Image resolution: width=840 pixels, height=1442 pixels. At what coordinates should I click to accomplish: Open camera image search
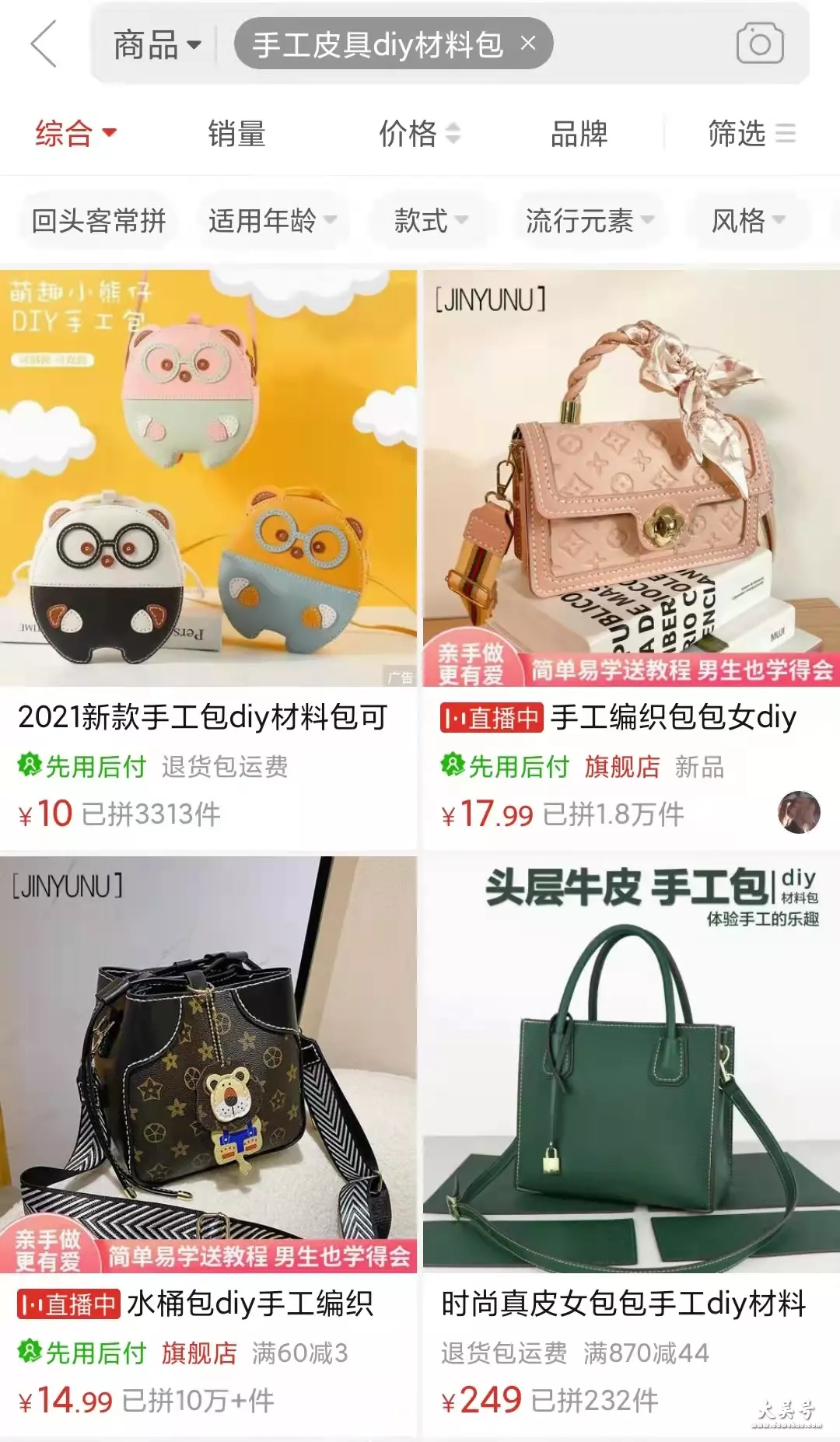pos(759,44)
